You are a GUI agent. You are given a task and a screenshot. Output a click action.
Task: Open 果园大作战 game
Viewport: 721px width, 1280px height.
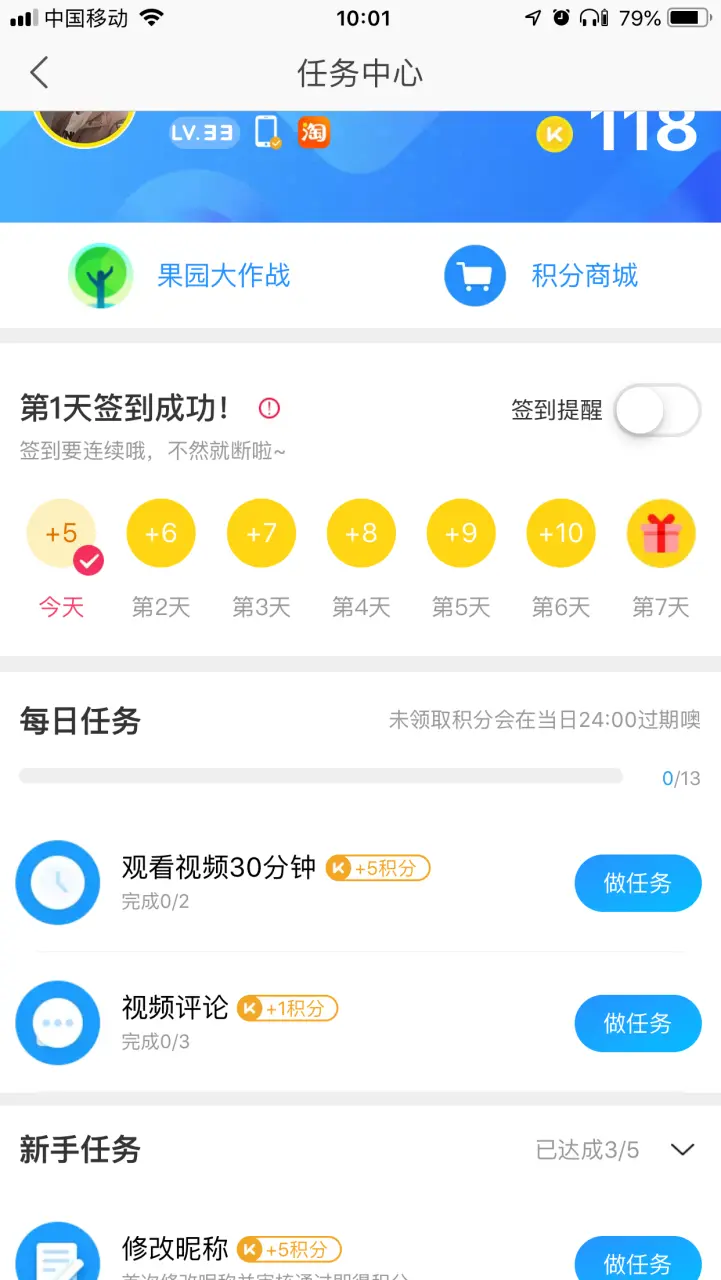(x=180, y=276)
